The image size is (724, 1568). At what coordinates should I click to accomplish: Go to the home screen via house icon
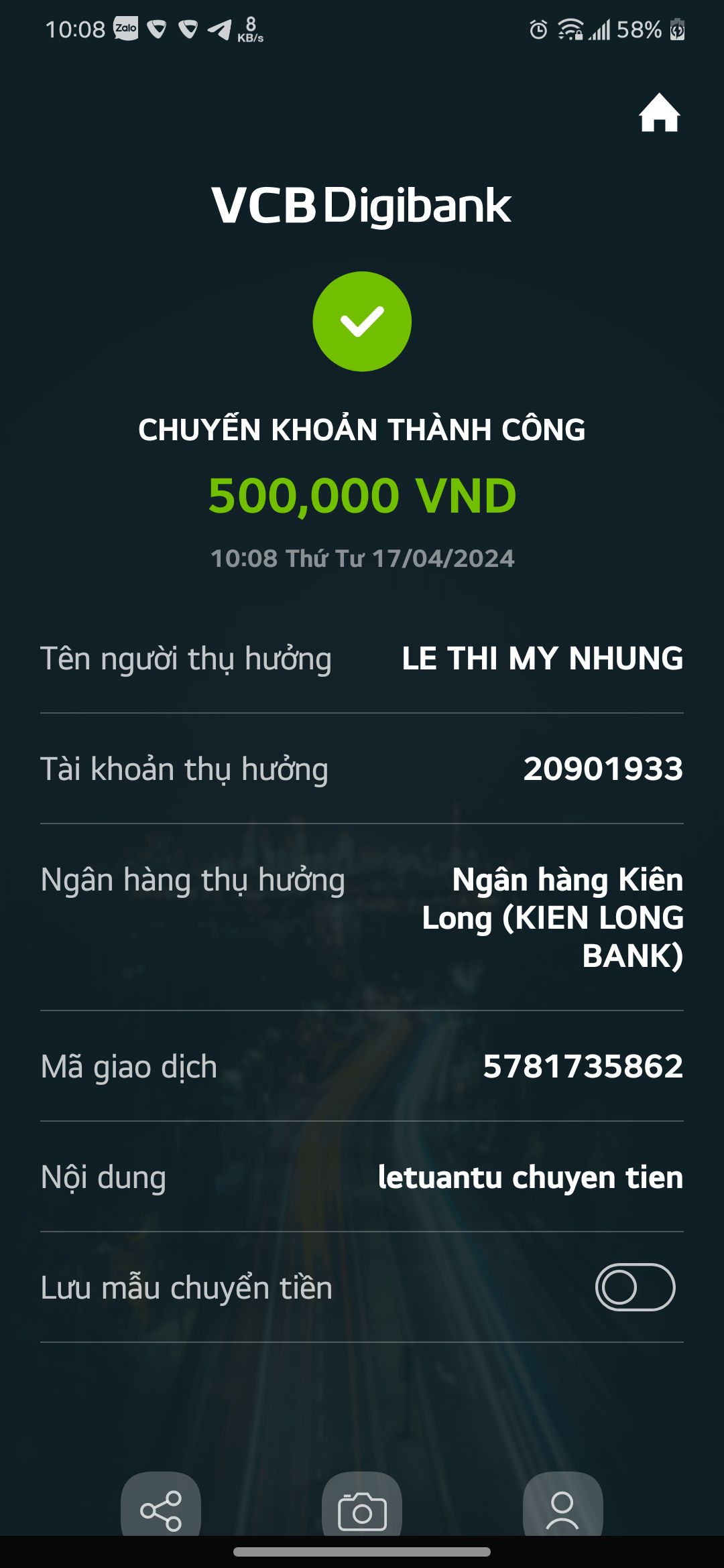660,113
